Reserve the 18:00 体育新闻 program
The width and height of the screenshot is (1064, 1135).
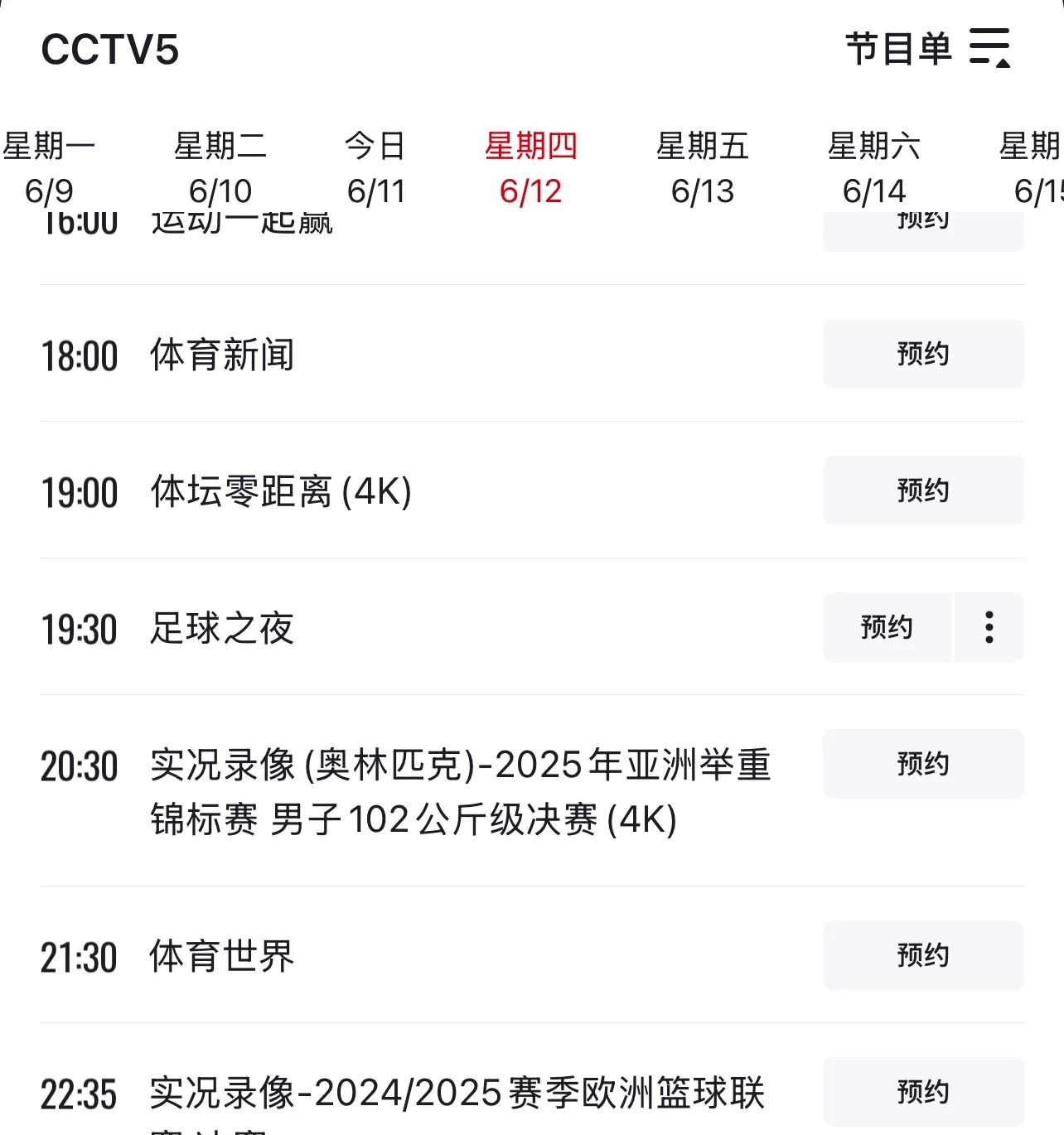pos(922,354)
